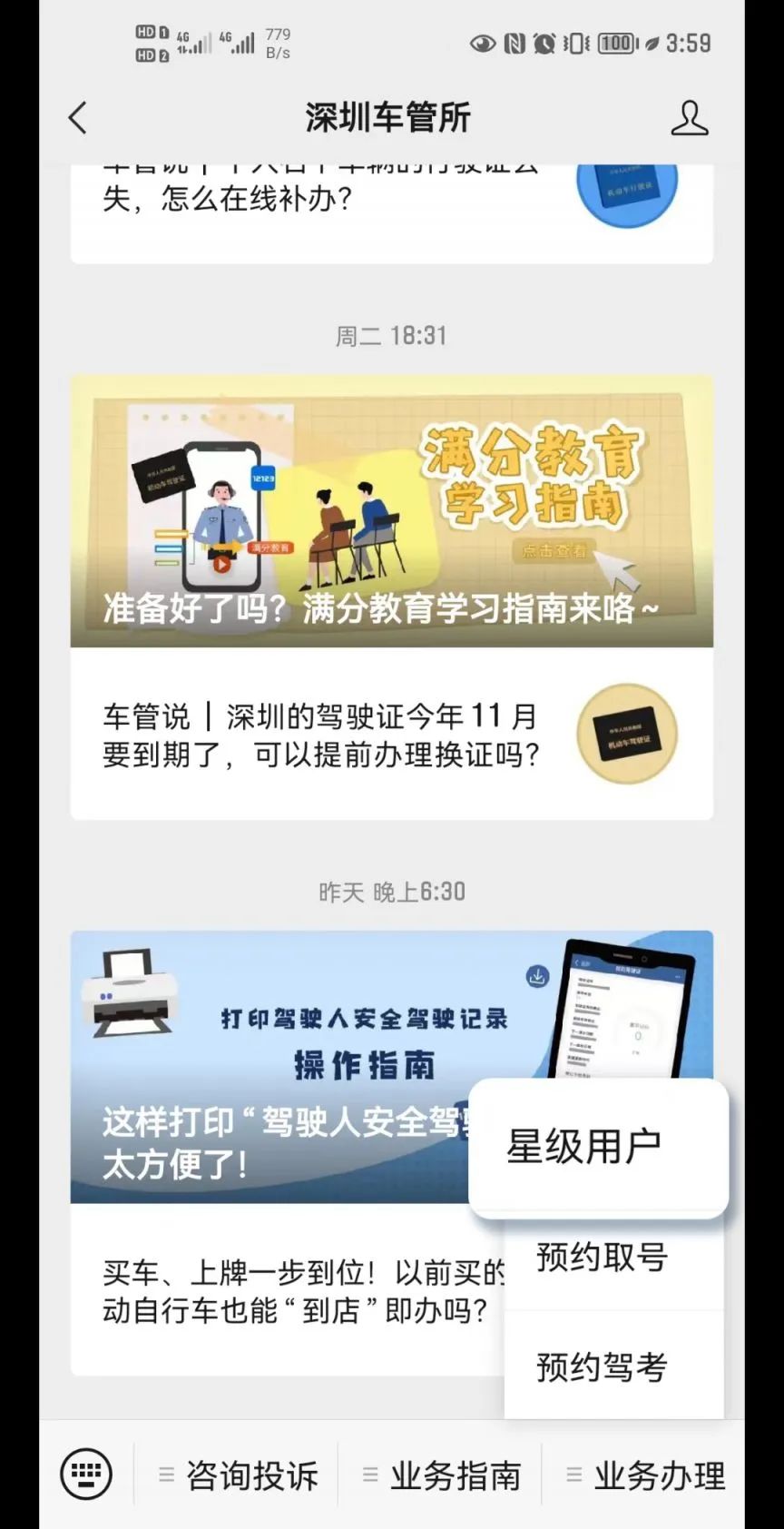Go back from 深圳车管所 page
The width and height of the screenshot is (784, 1529).
point(78,118)
